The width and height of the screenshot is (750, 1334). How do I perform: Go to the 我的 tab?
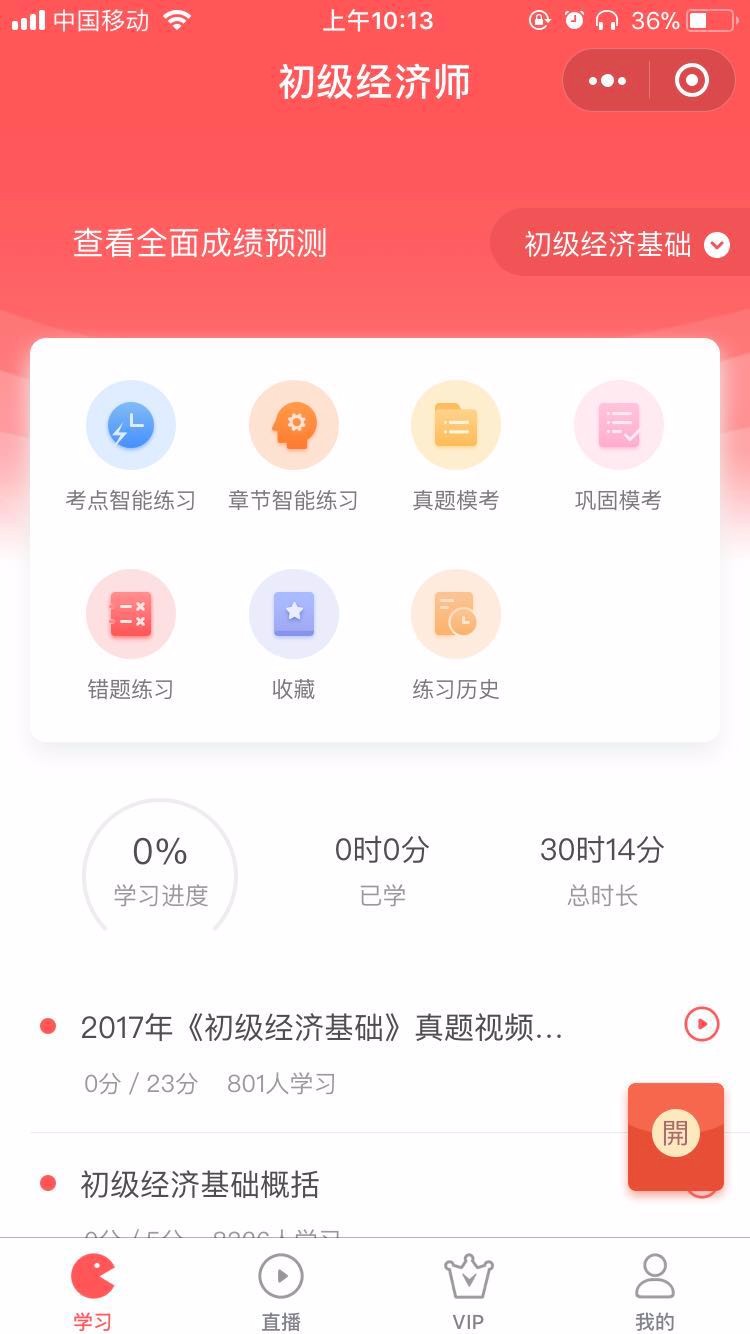pos(655,1290)
